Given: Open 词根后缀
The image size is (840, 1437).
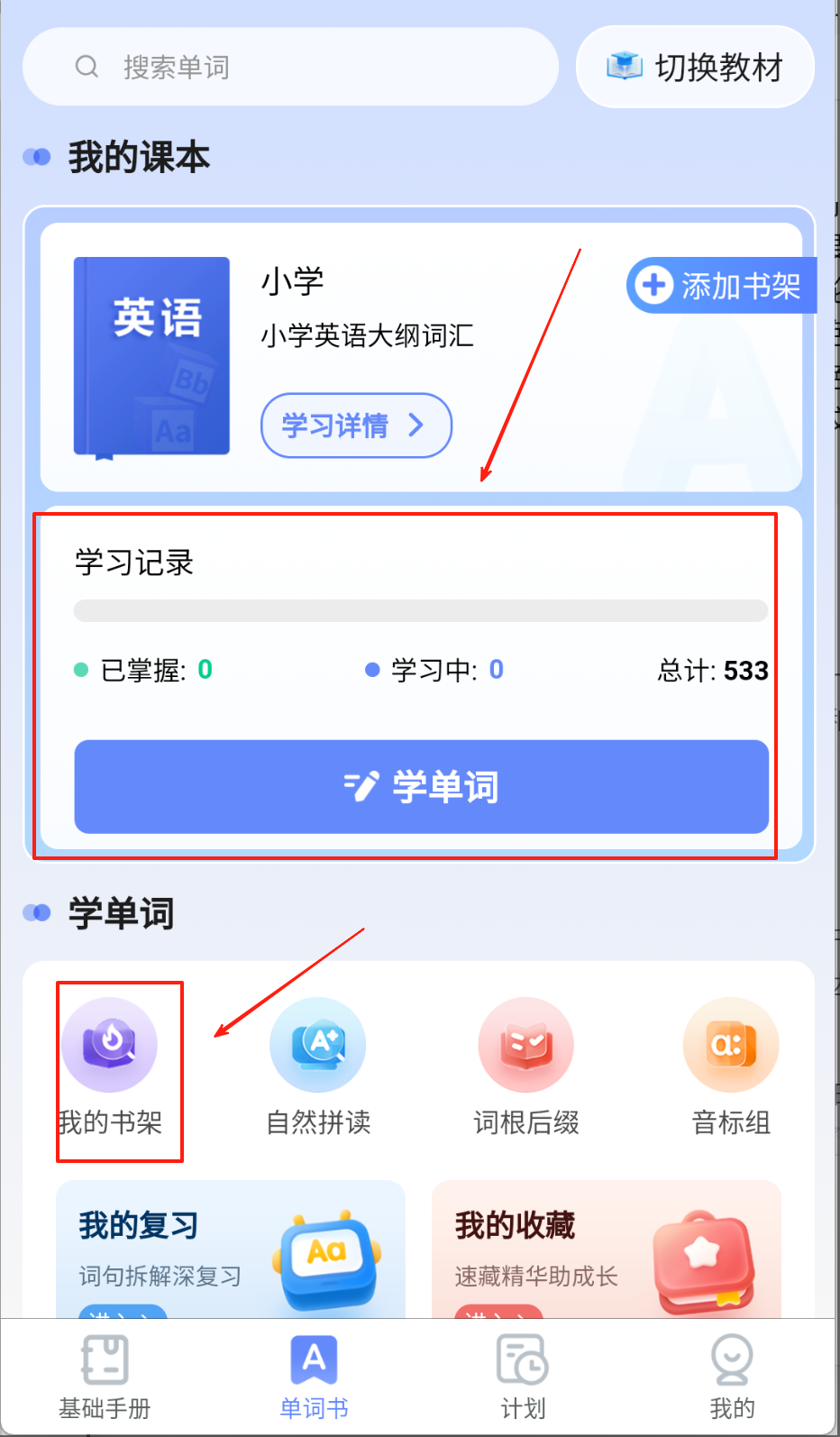Looking at the screenshot, I should 526,1068.
